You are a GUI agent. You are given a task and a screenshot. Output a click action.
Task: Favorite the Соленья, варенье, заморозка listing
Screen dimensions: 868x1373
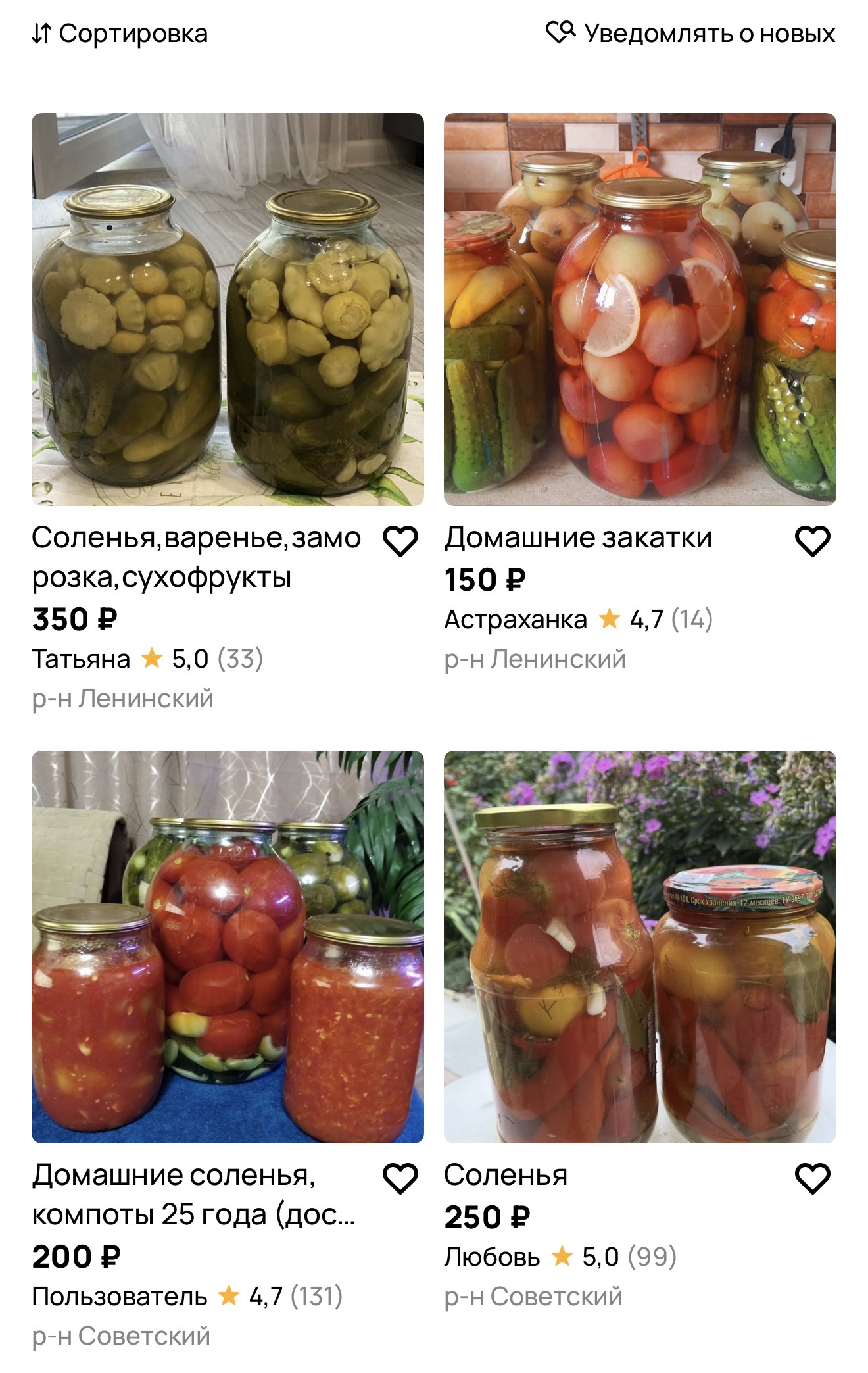click(400, 541)
